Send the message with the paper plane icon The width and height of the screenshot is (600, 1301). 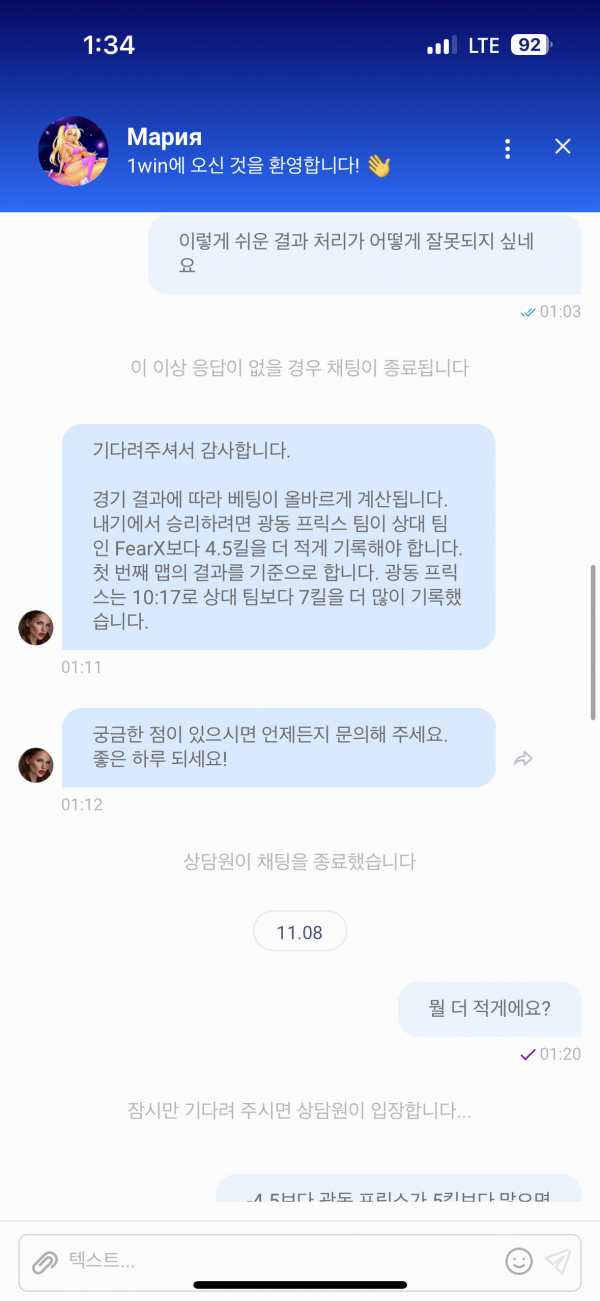(558, 1262)
